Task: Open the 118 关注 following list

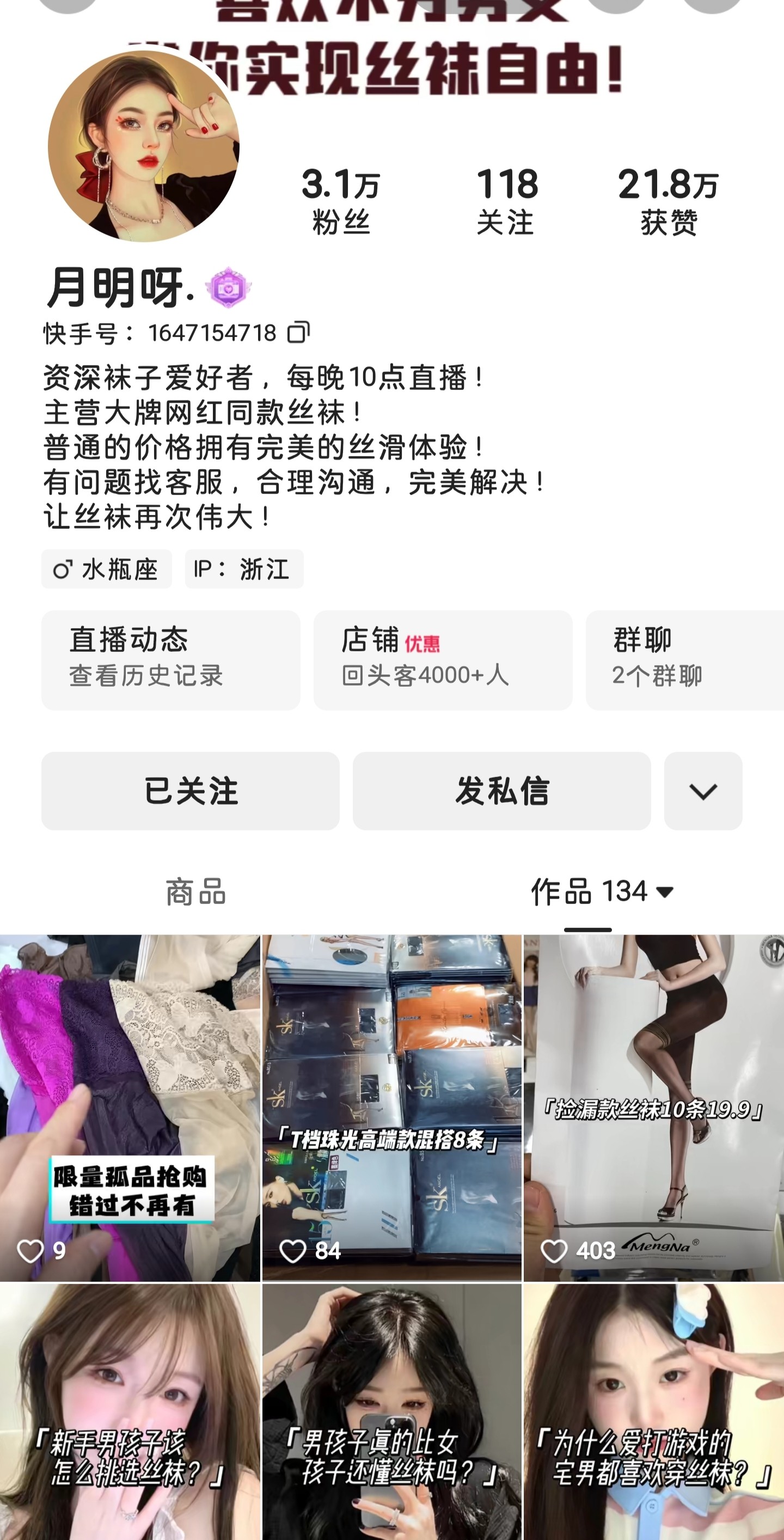Action: pos(506,200)
